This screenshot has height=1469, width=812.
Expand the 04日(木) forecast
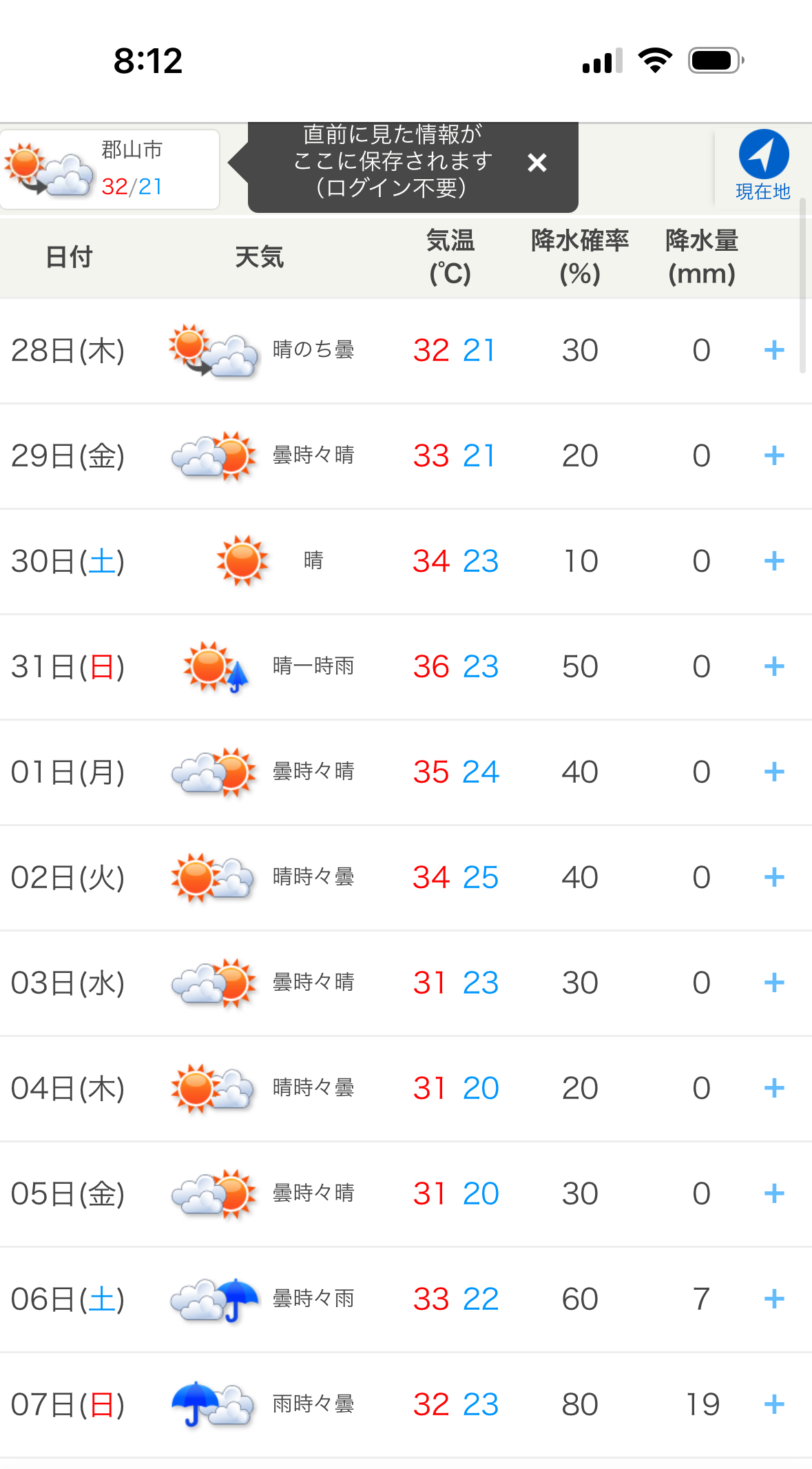[x=774, y=1088]
